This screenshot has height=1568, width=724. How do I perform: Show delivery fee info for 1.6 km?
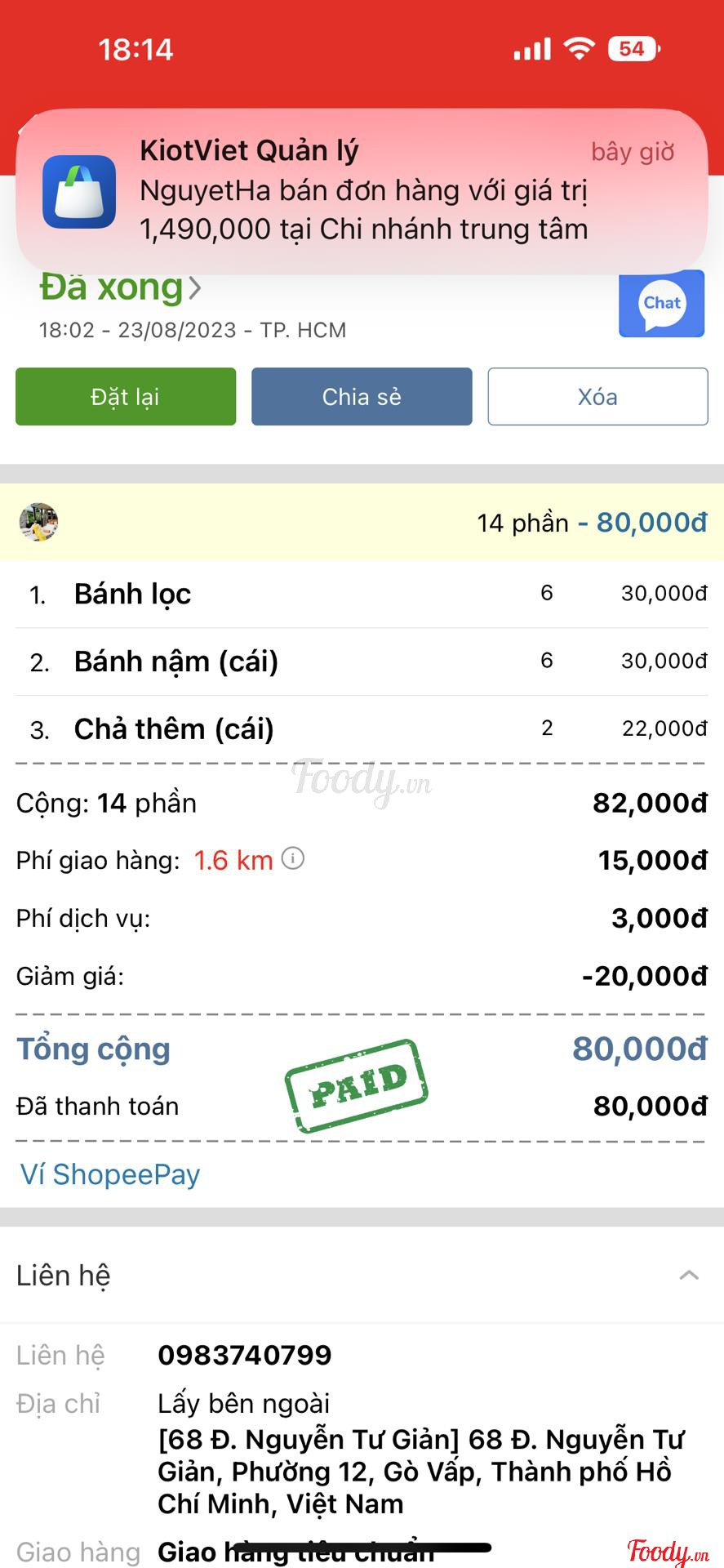pos(293,858)
